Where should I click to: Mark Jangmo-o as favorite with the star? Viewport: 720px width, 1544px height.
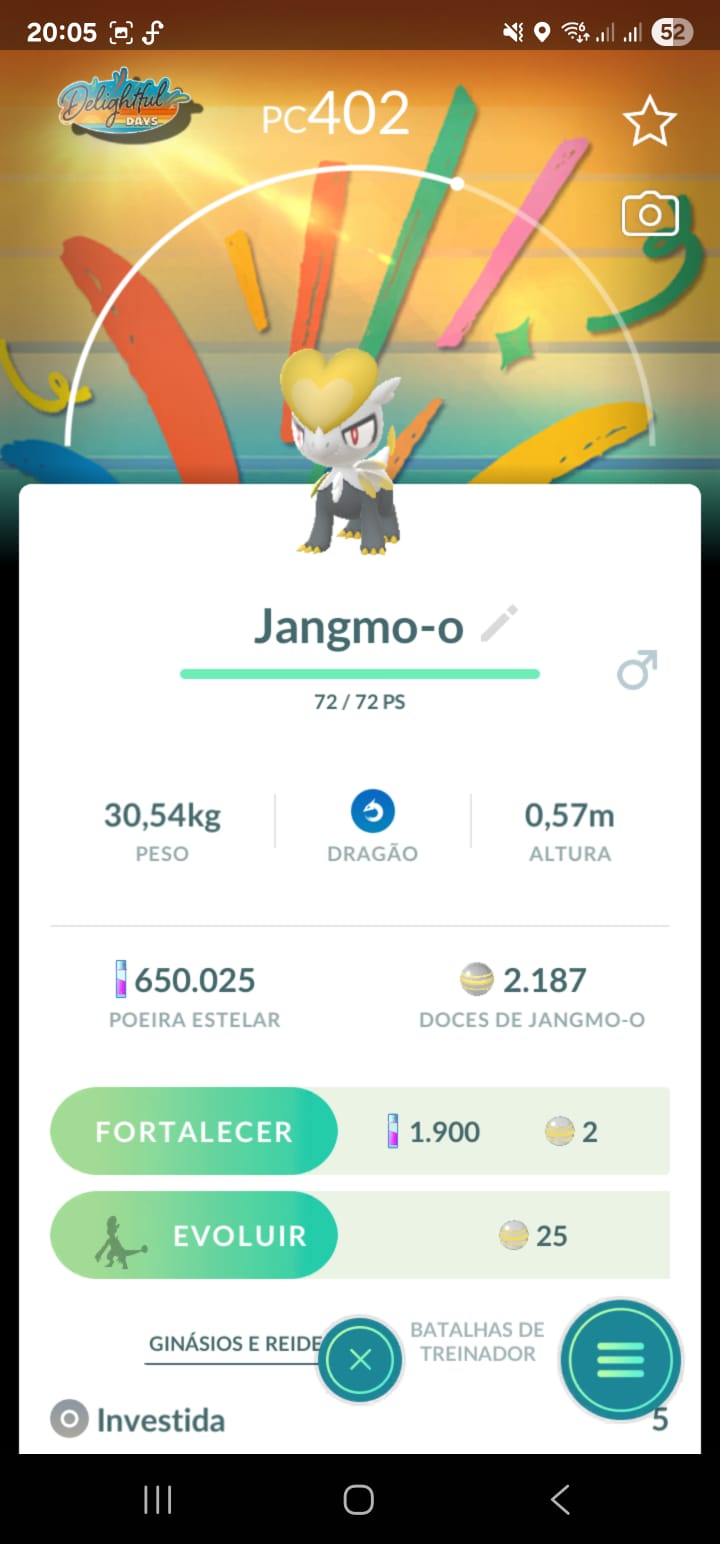(x=650, y=122)
